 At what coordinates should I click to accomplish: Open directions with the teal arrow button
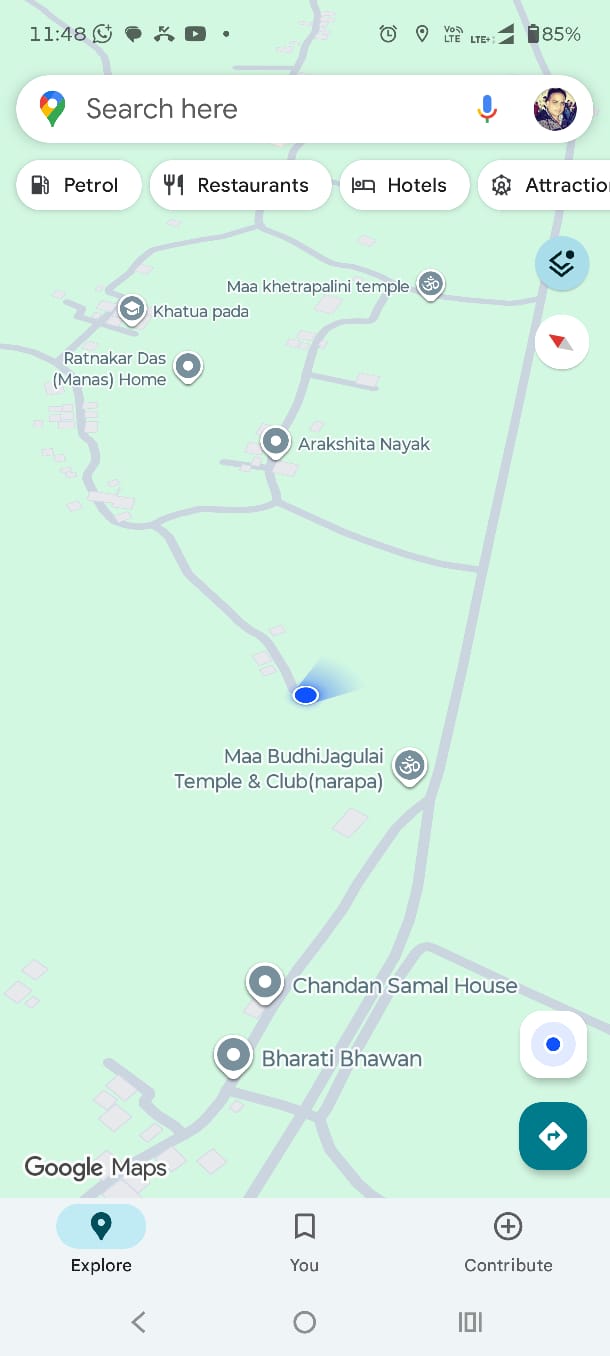tap(553, 1136)
